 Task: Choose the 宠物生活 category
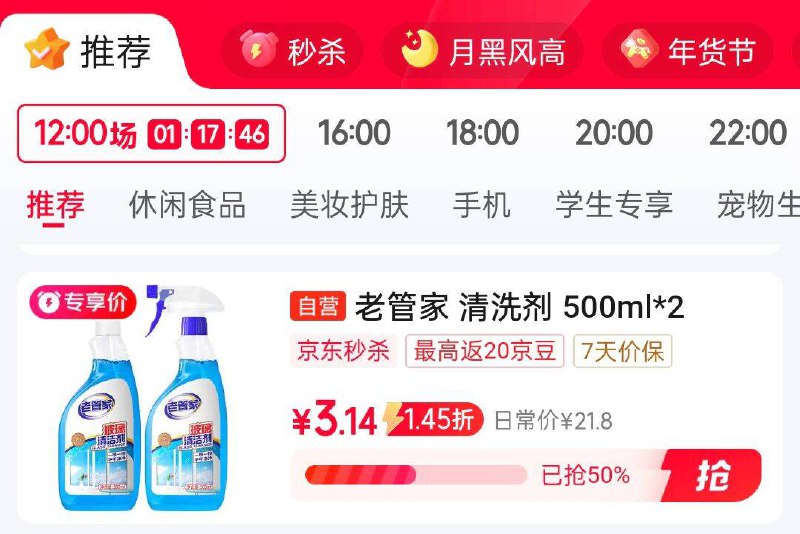(x=758, y=206)
